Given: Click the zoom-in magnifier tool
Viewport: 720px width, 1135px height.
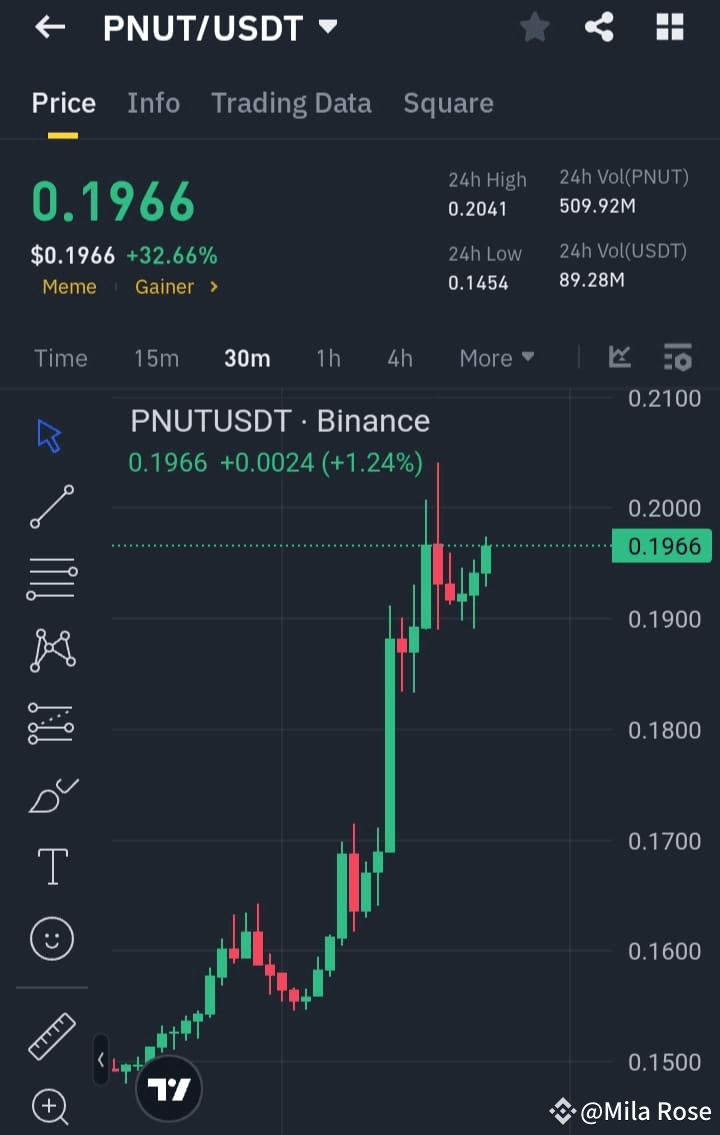Looking at the screenshot, I should click(x=51, y=1107).
